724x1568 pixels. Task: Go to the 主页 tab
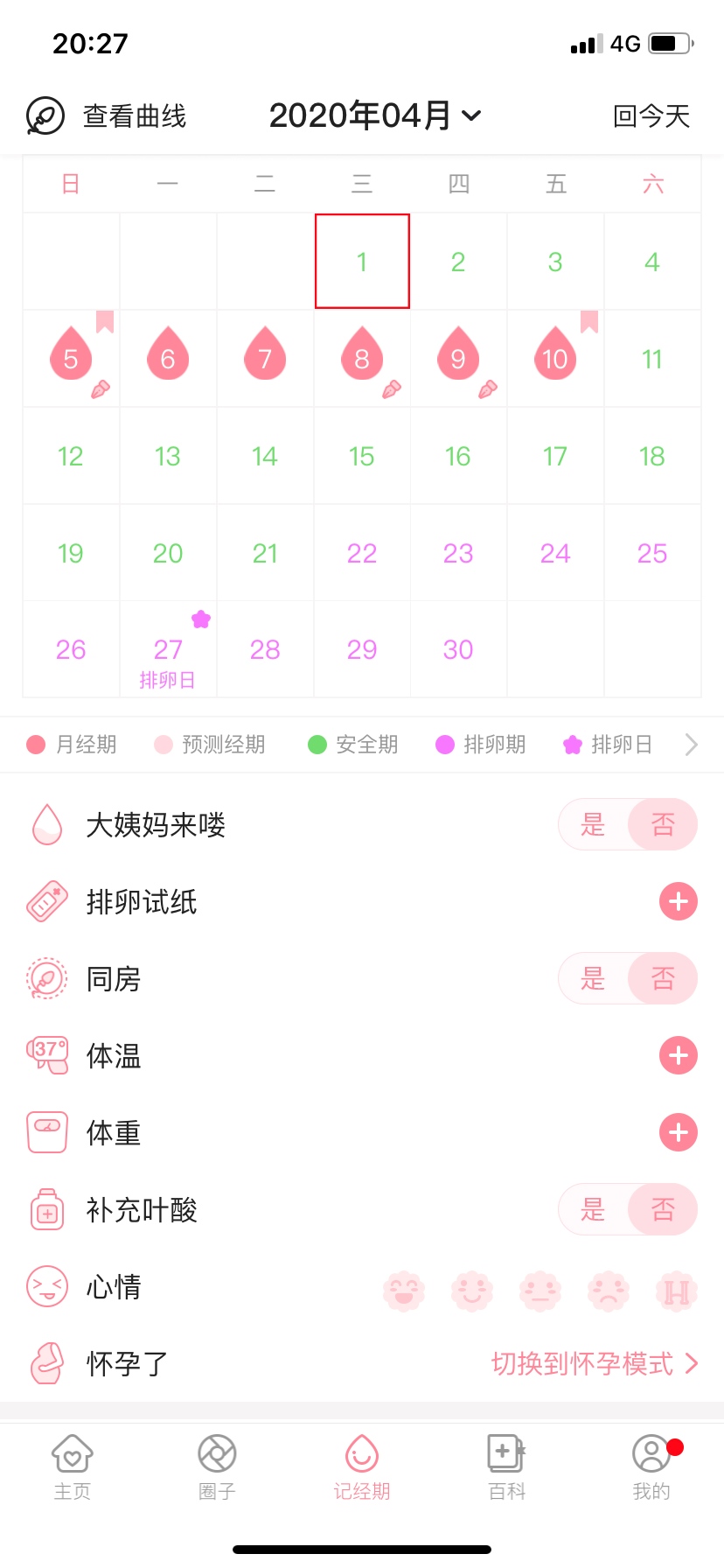[x=73, y=1466]
